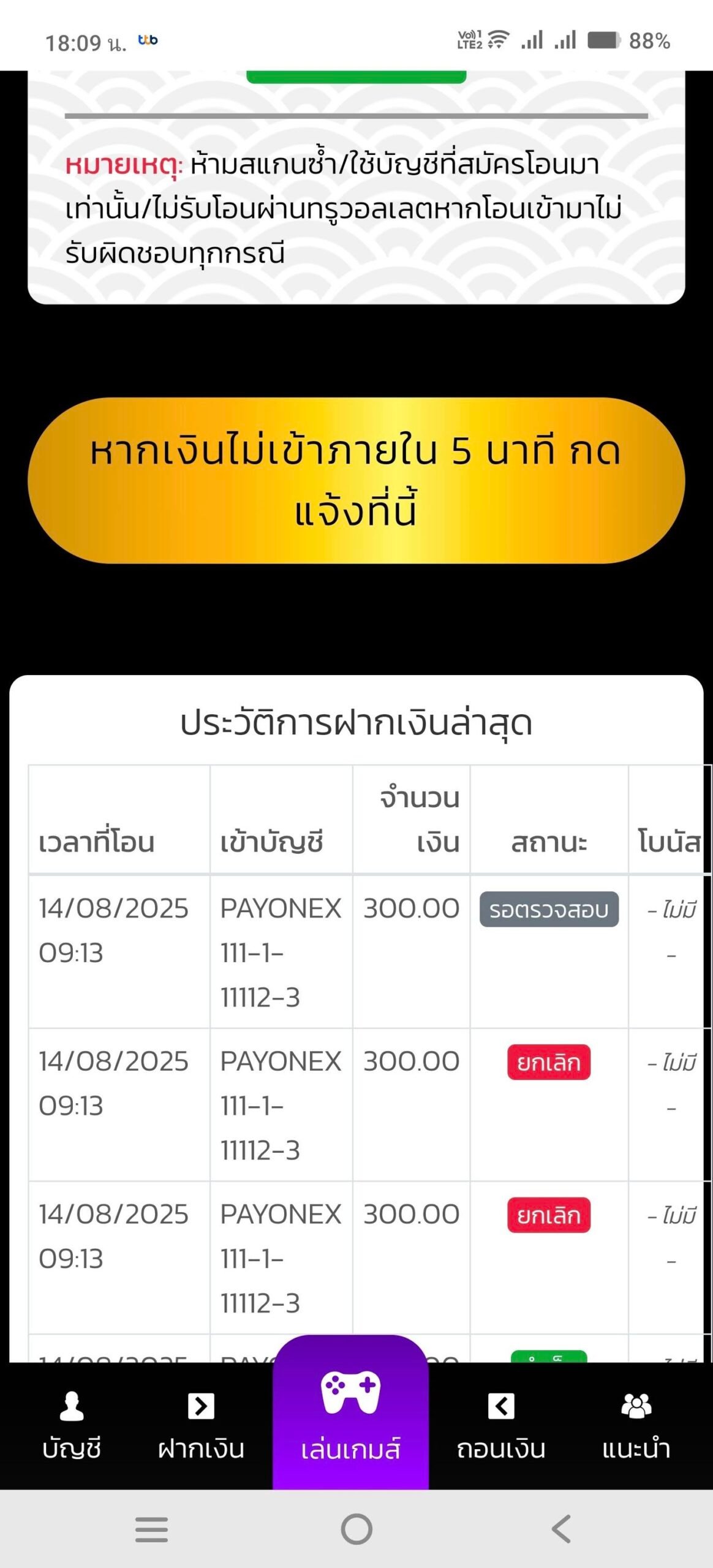Open the แนะนำ referral tab
This screenshot has height=1568, width=713.
point(636,1425)
